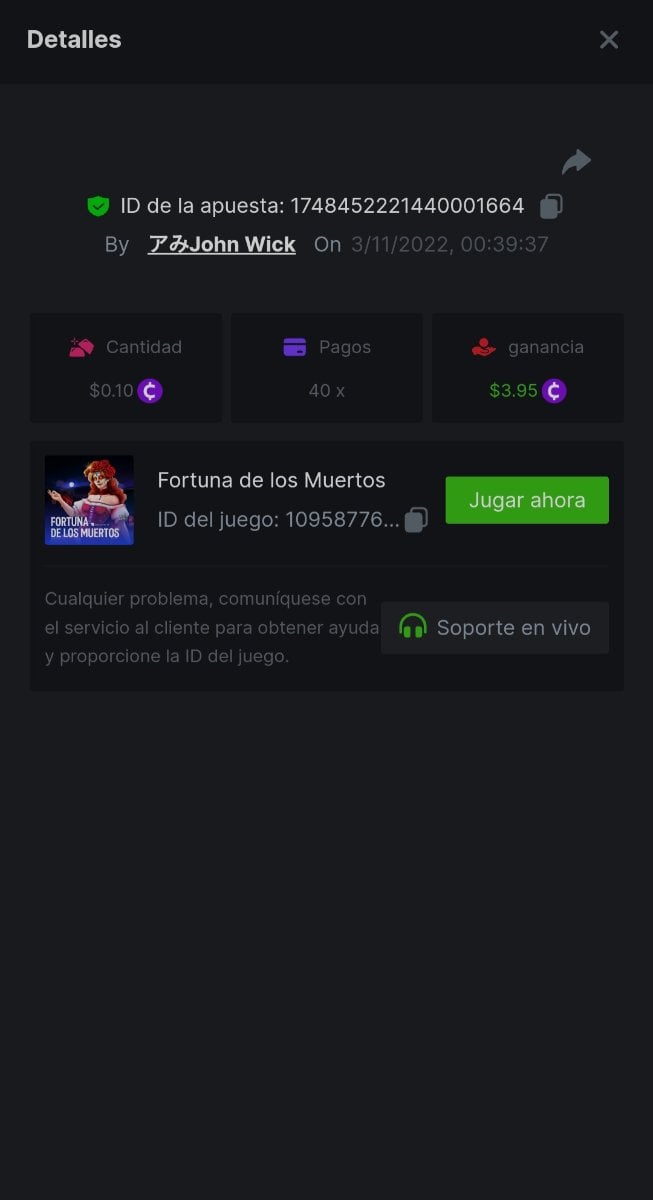Contact Soporte en vivo

(495, 628)
